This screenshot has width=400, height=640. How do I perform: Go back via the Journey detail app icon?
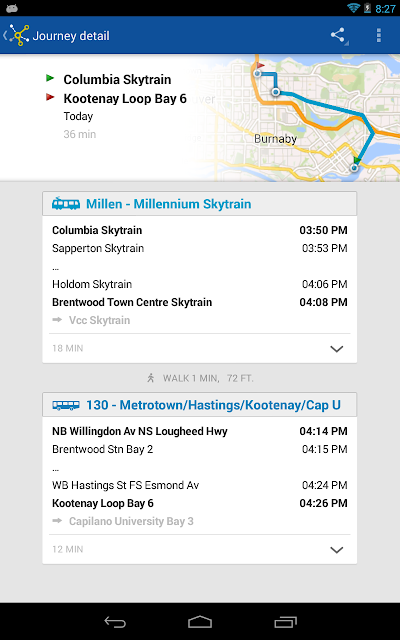[x=17, y=36]
